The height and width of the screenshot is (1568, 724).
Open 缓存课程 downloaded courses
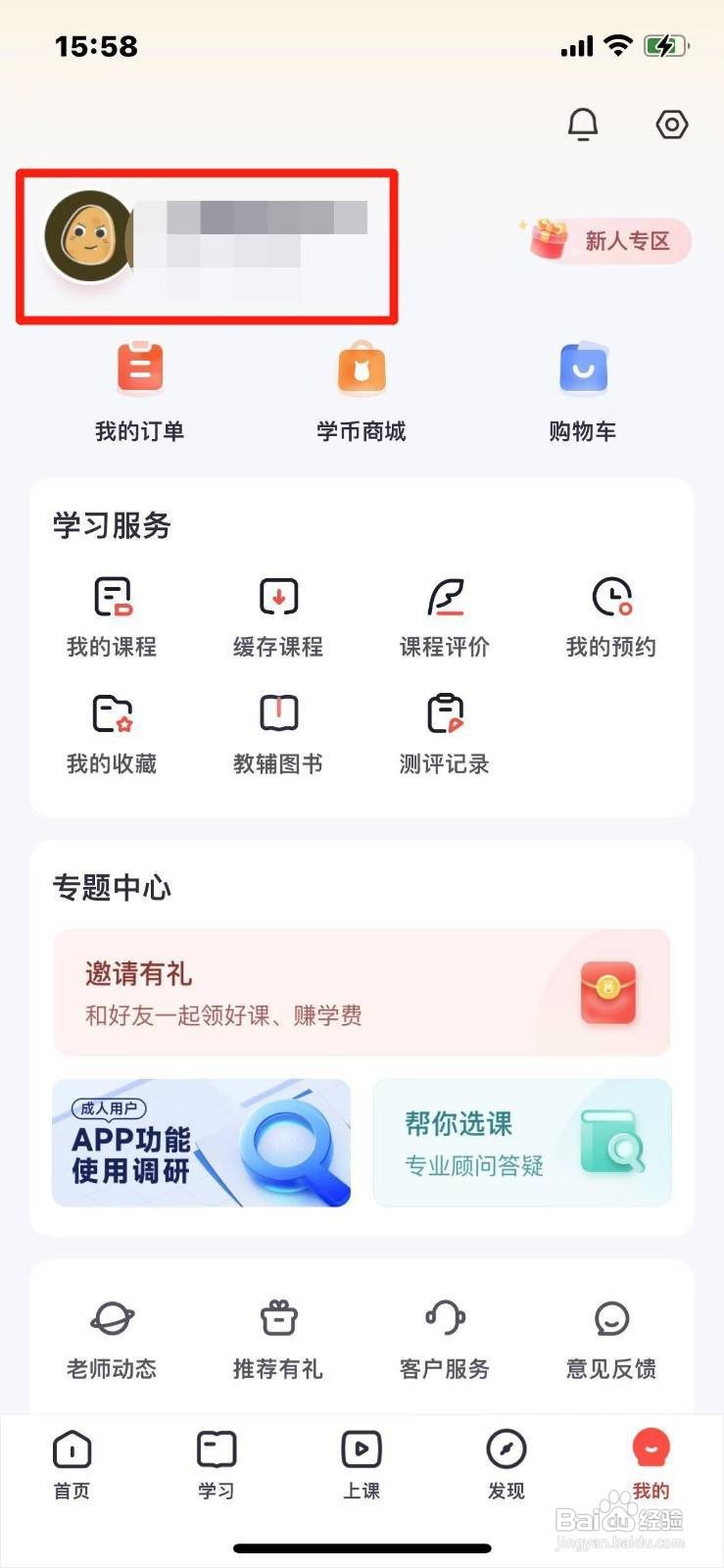click(x=277, y=615)
